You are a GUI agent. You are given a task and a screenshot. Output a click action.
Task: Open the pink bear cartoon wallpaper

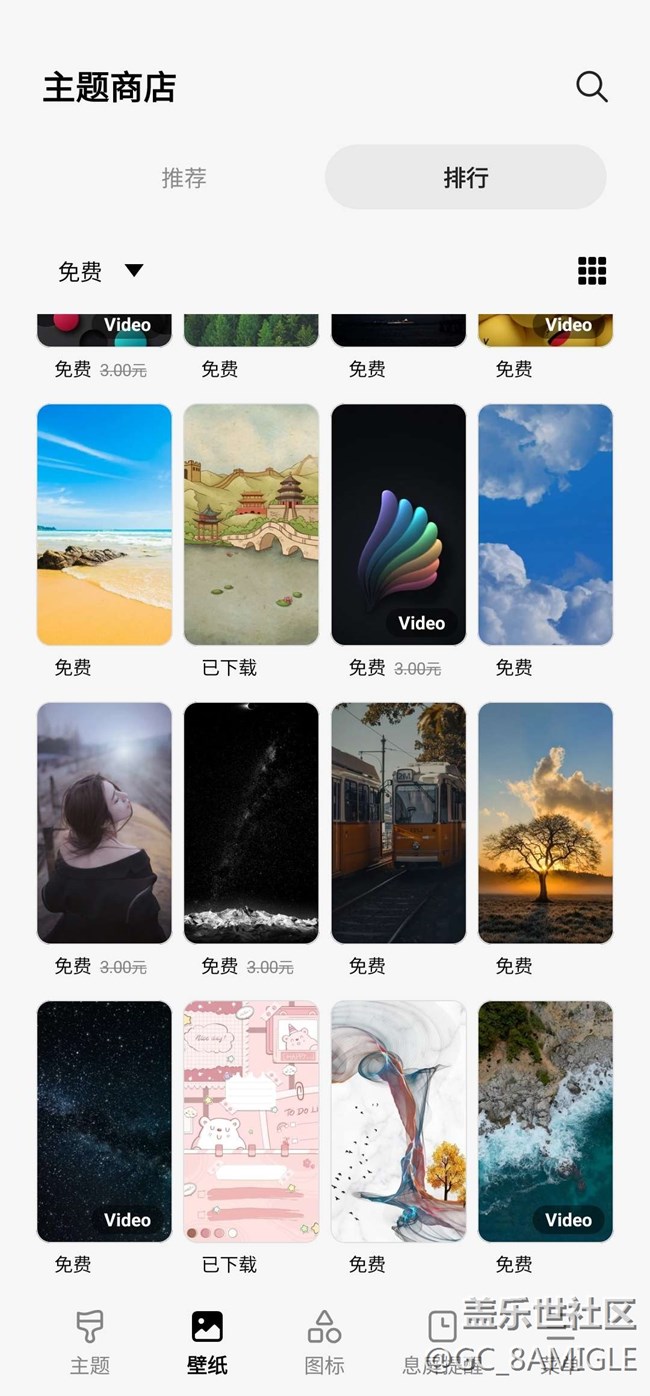251,1121
